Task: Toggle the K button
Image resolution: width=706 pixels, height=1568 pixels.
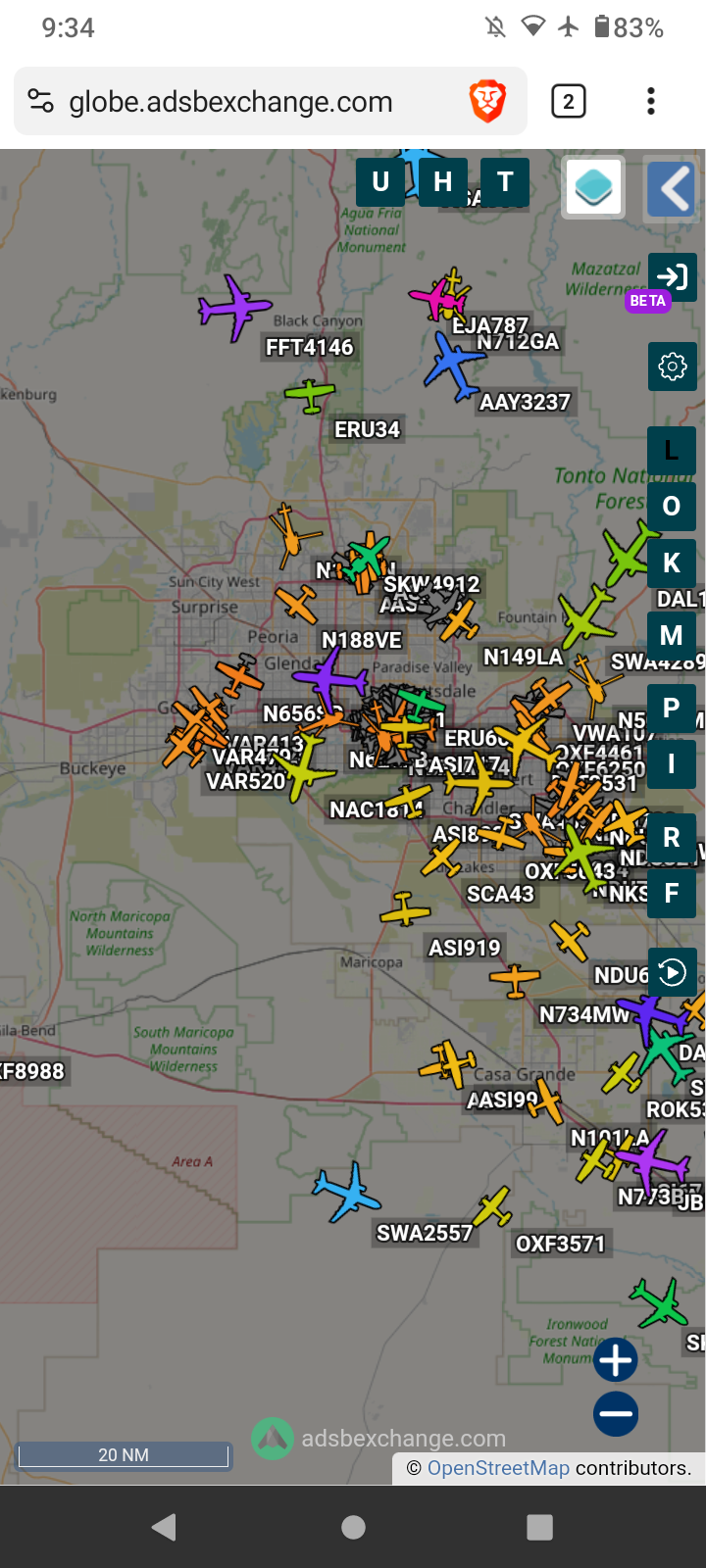Action: 672,563
